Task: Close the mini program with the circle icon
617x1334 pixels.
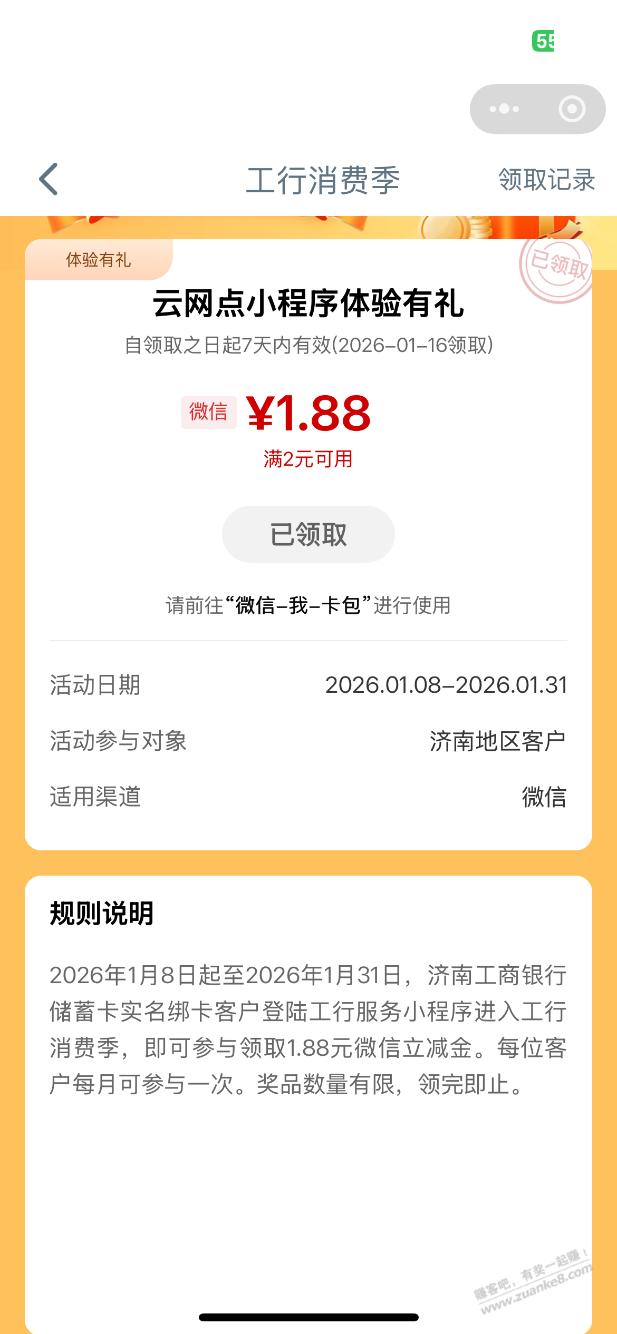Action: [572, 109]
